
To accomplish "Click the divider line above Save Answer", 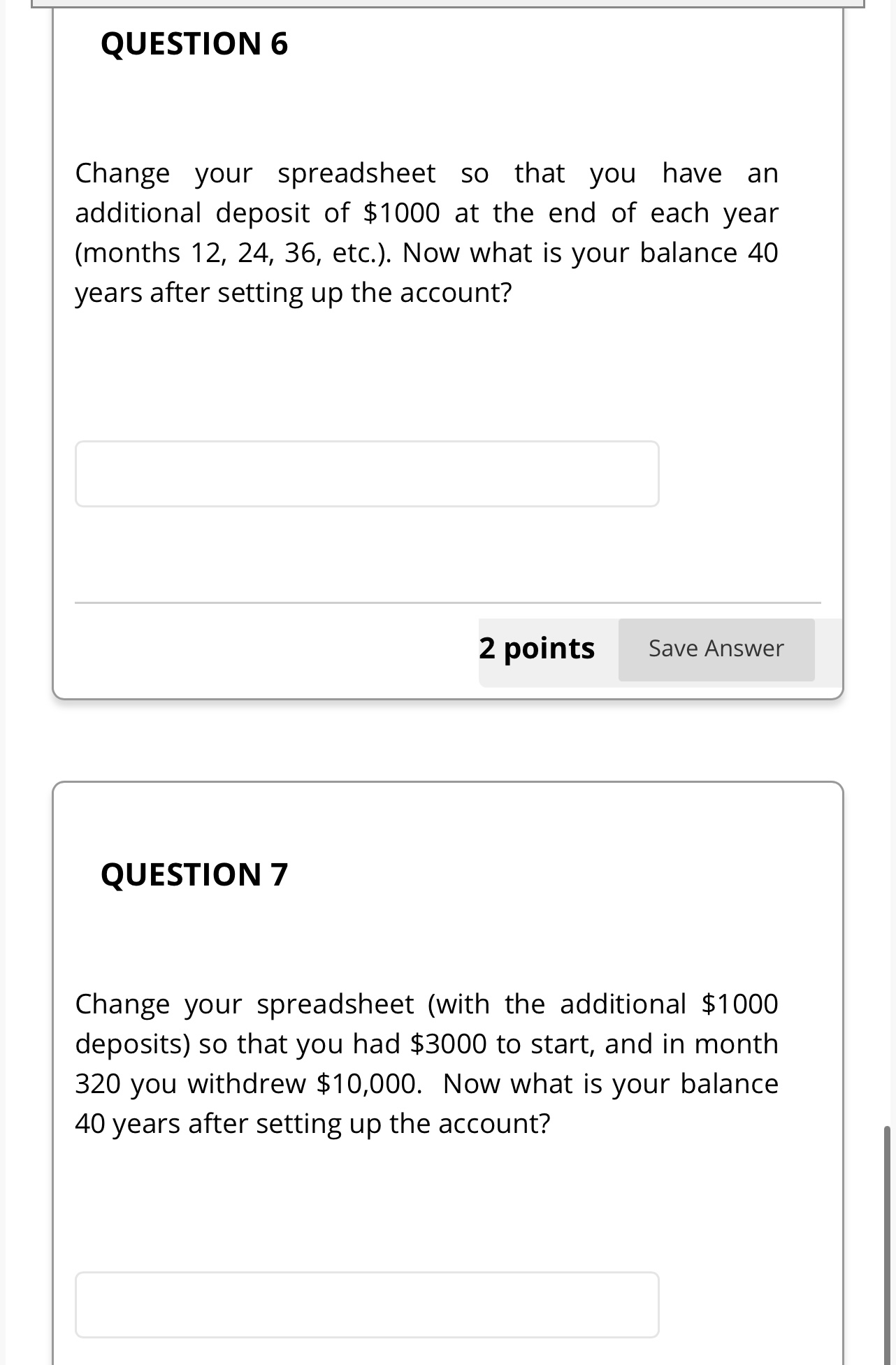I will [447, 601].
